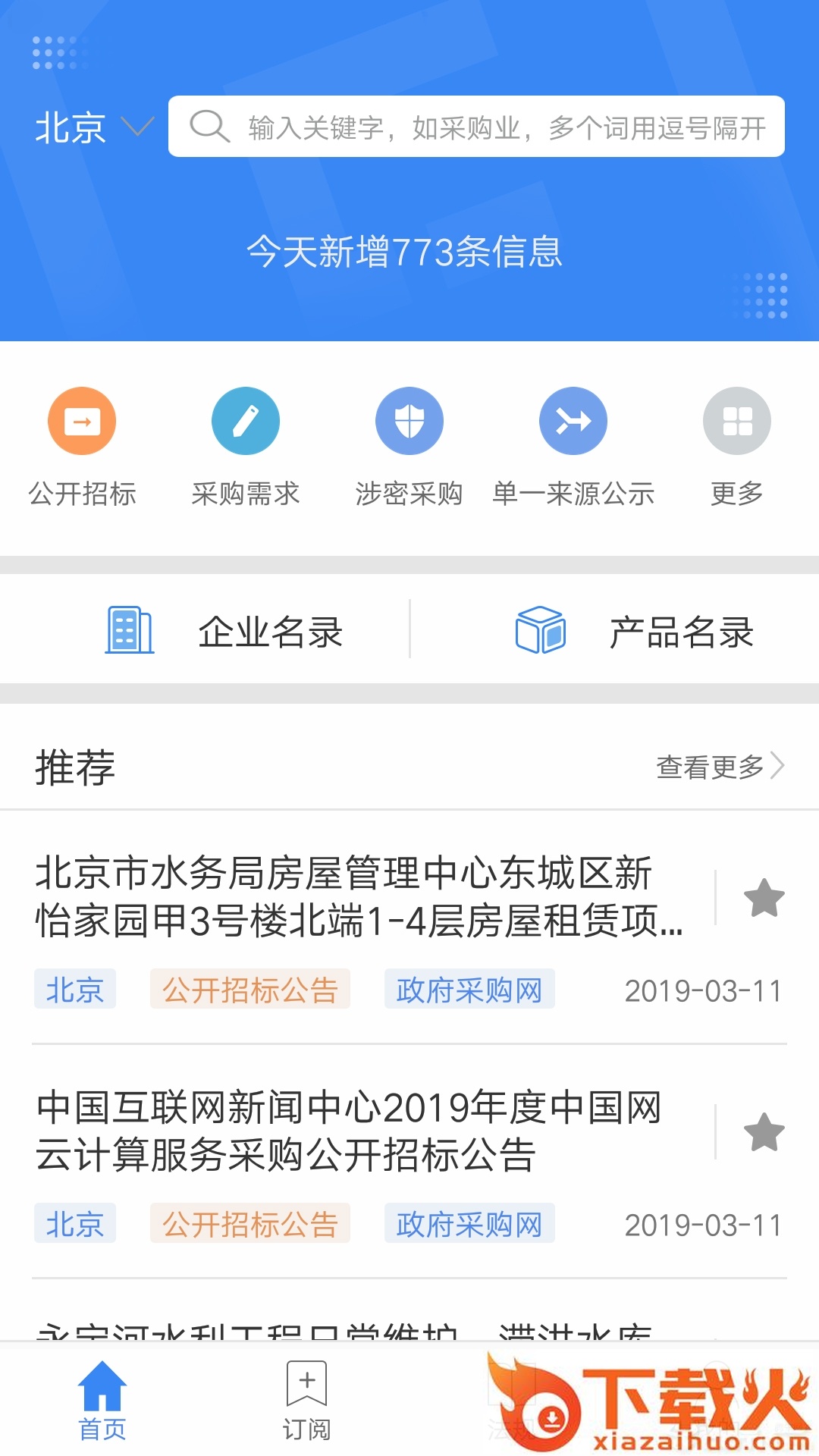Open the 北京市水务局房屋管理中心 tender notice
Screen dimensions: 819x1456
tap(359, 896)
